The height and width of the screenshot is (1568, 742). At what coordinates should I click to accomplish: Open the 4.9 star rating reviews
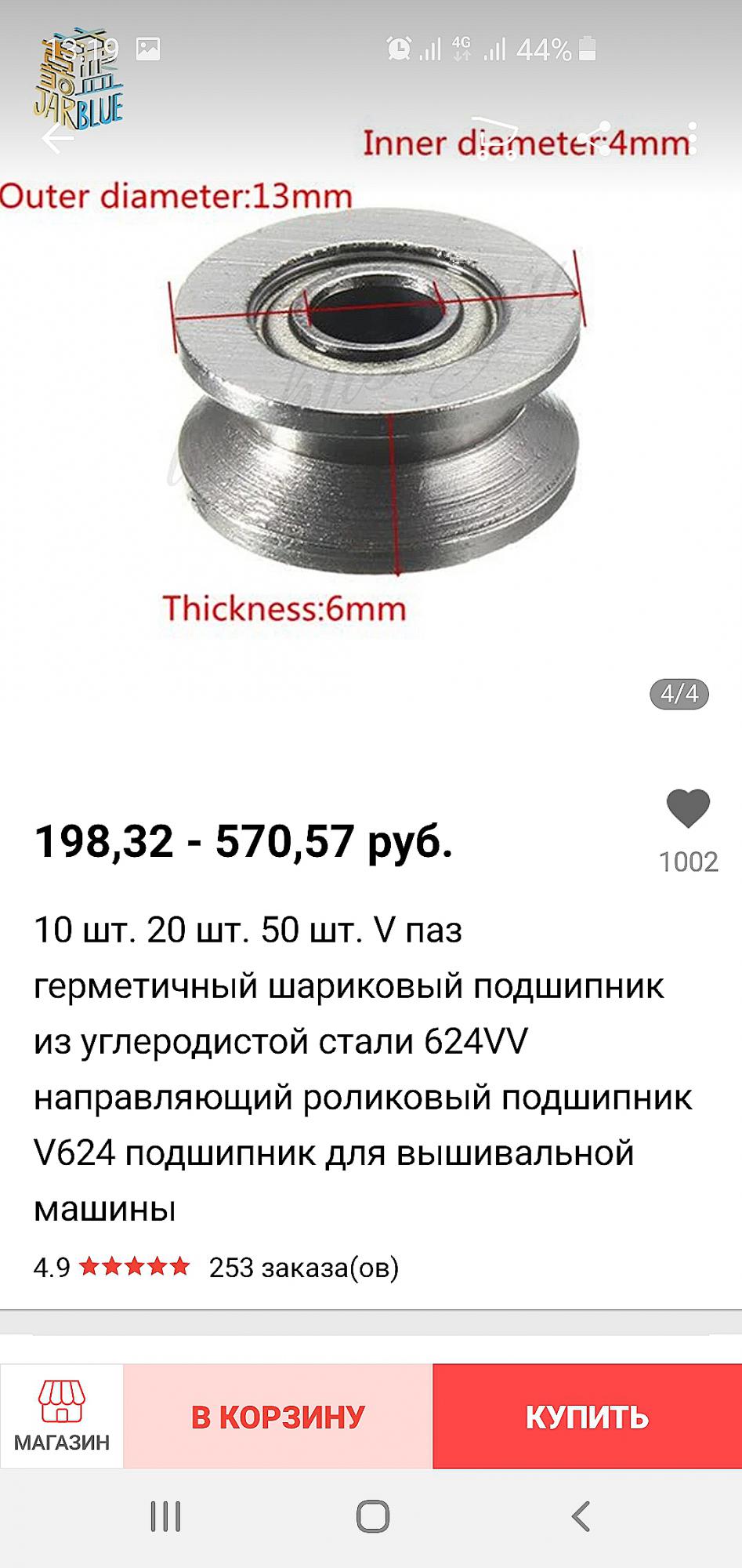(112, 1267)
